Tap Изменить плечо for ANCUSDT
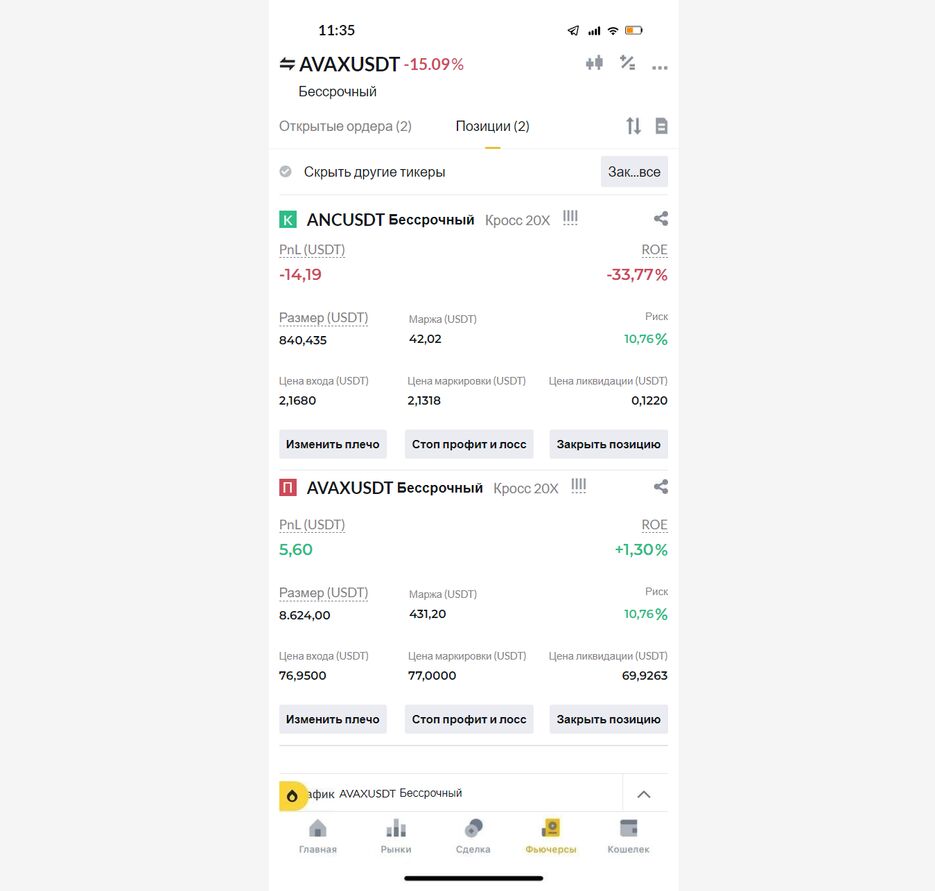Screen dimensions: 935x891 [333, 444]
